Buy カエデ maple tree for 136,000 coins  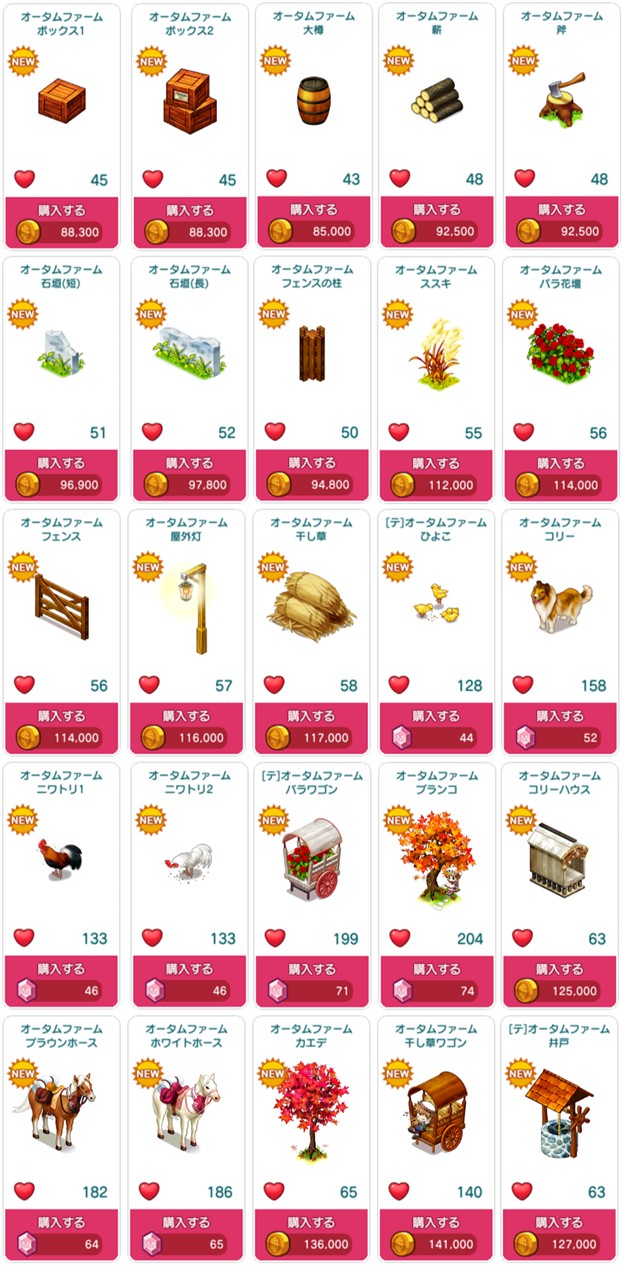[x=312, y=1234]
